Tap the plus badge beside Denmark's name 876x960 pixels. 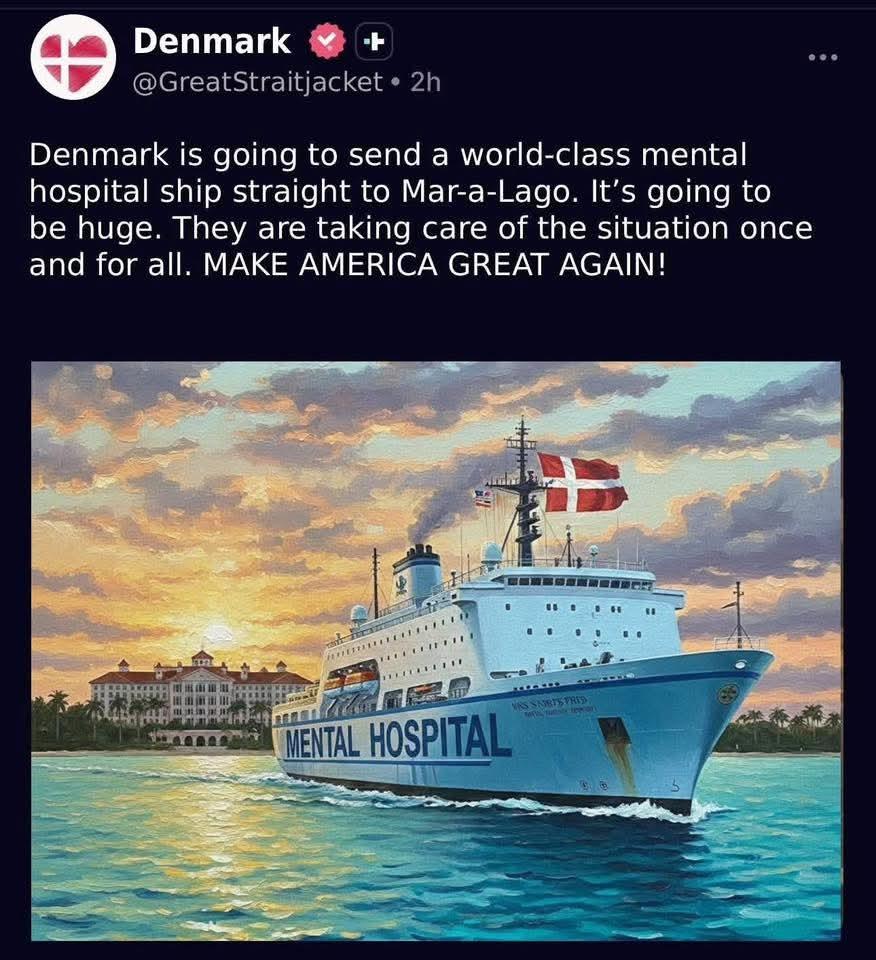click(x=375, y=42)
